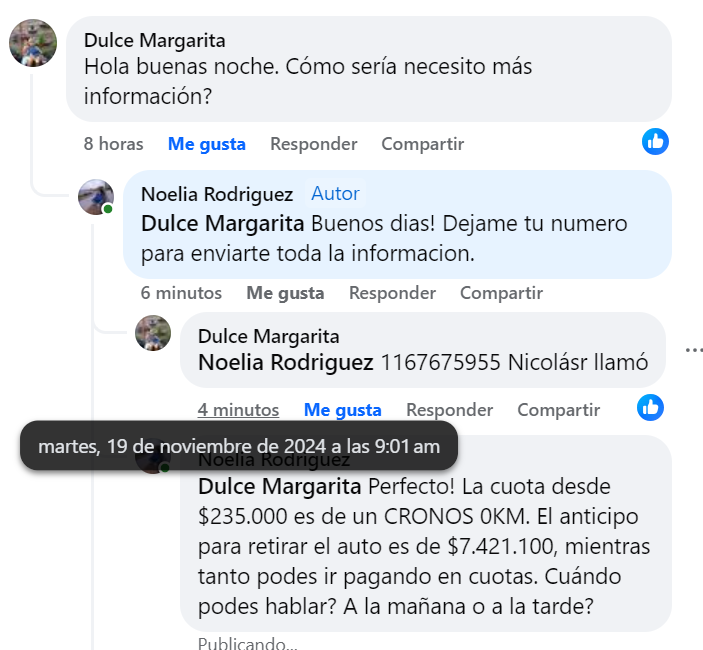
Task: Reply to the 1167675955 comment
Action: pos(449,410)
